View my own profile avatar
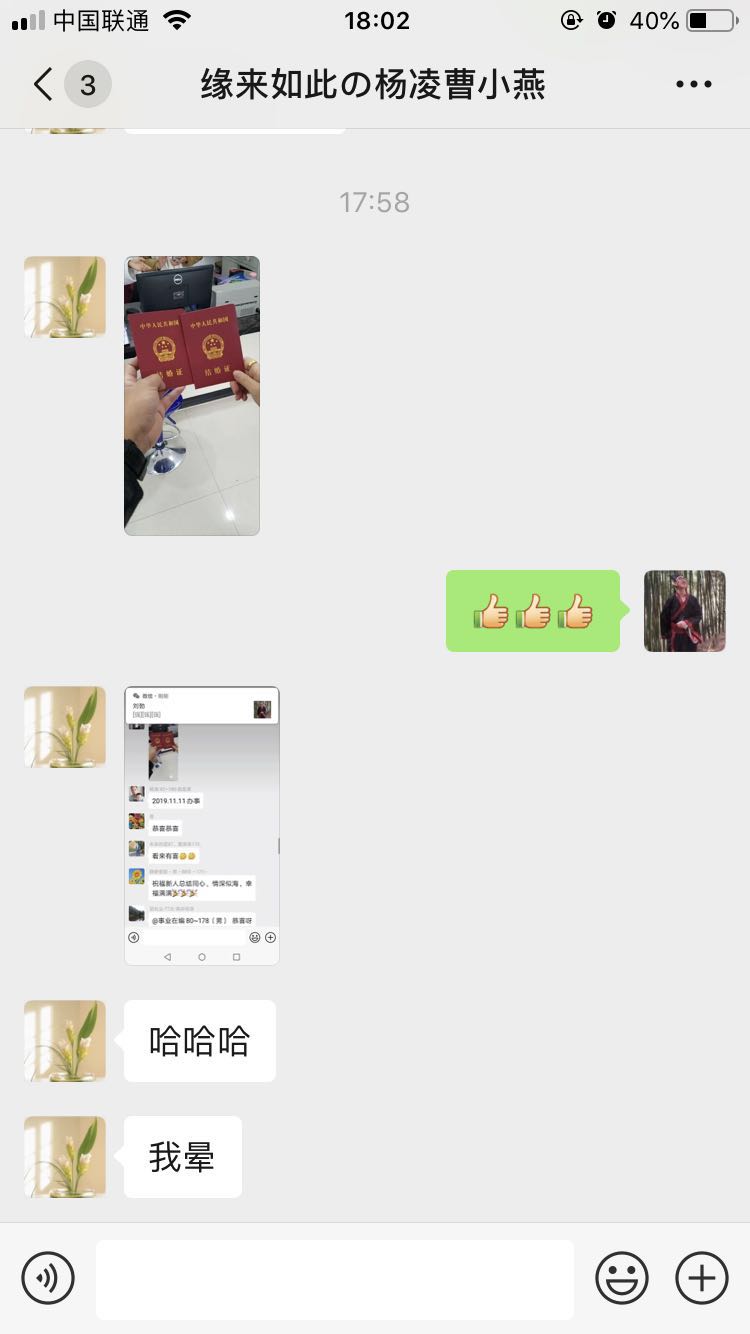Viewport: 750px width, 1334px height. point(684,611)
